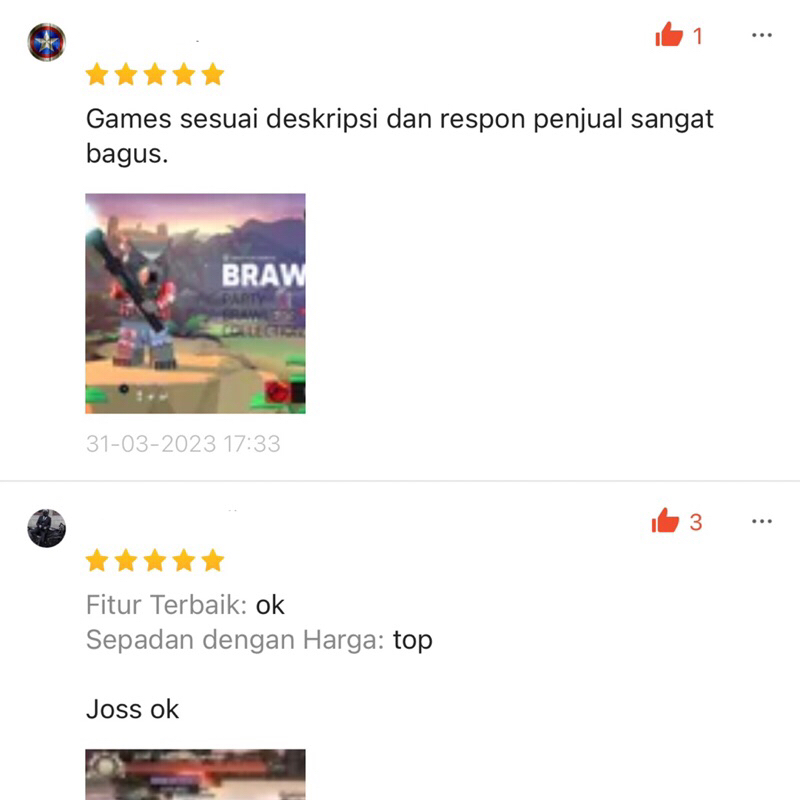Like the Joss ok review

click(x=666, y=521)
